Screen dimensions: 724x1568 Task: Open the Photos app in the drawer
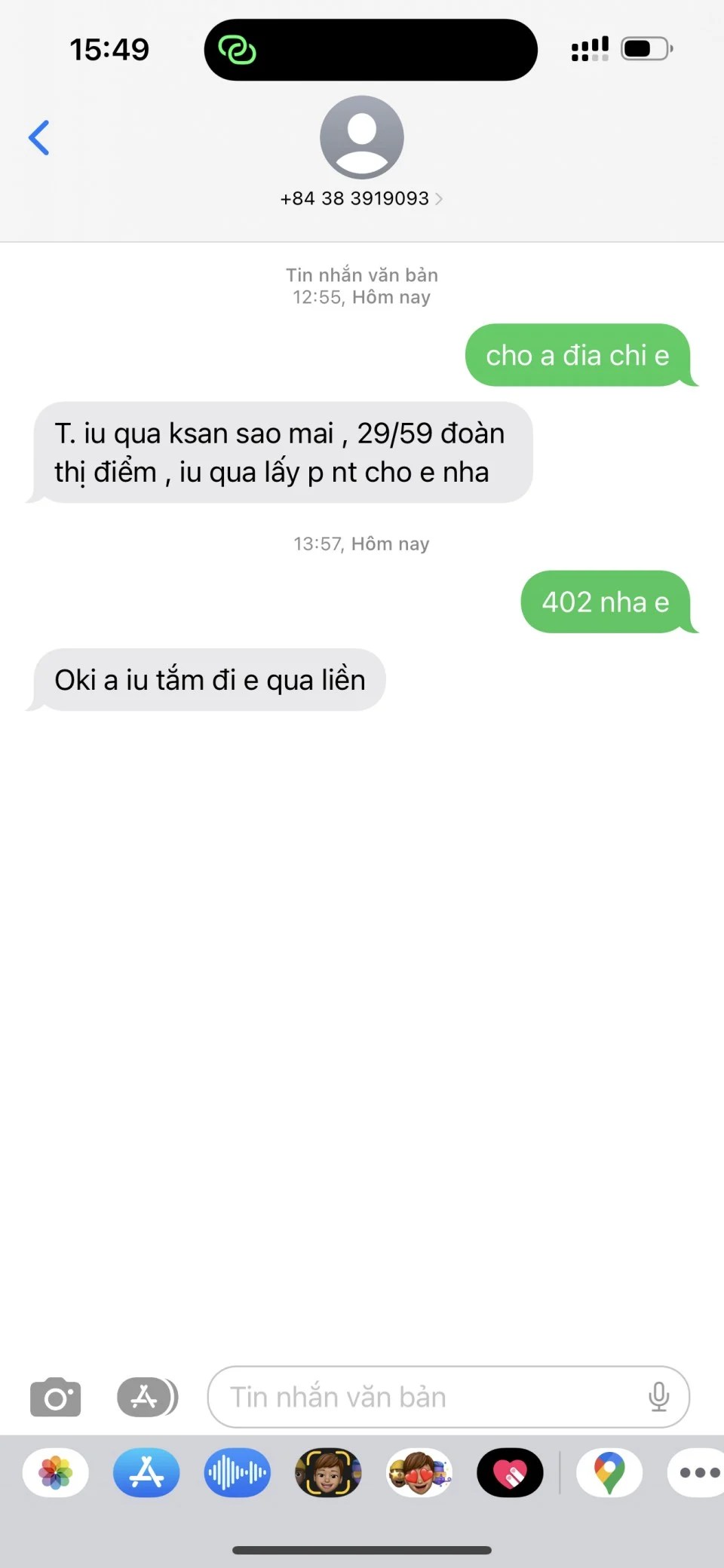56,1472
